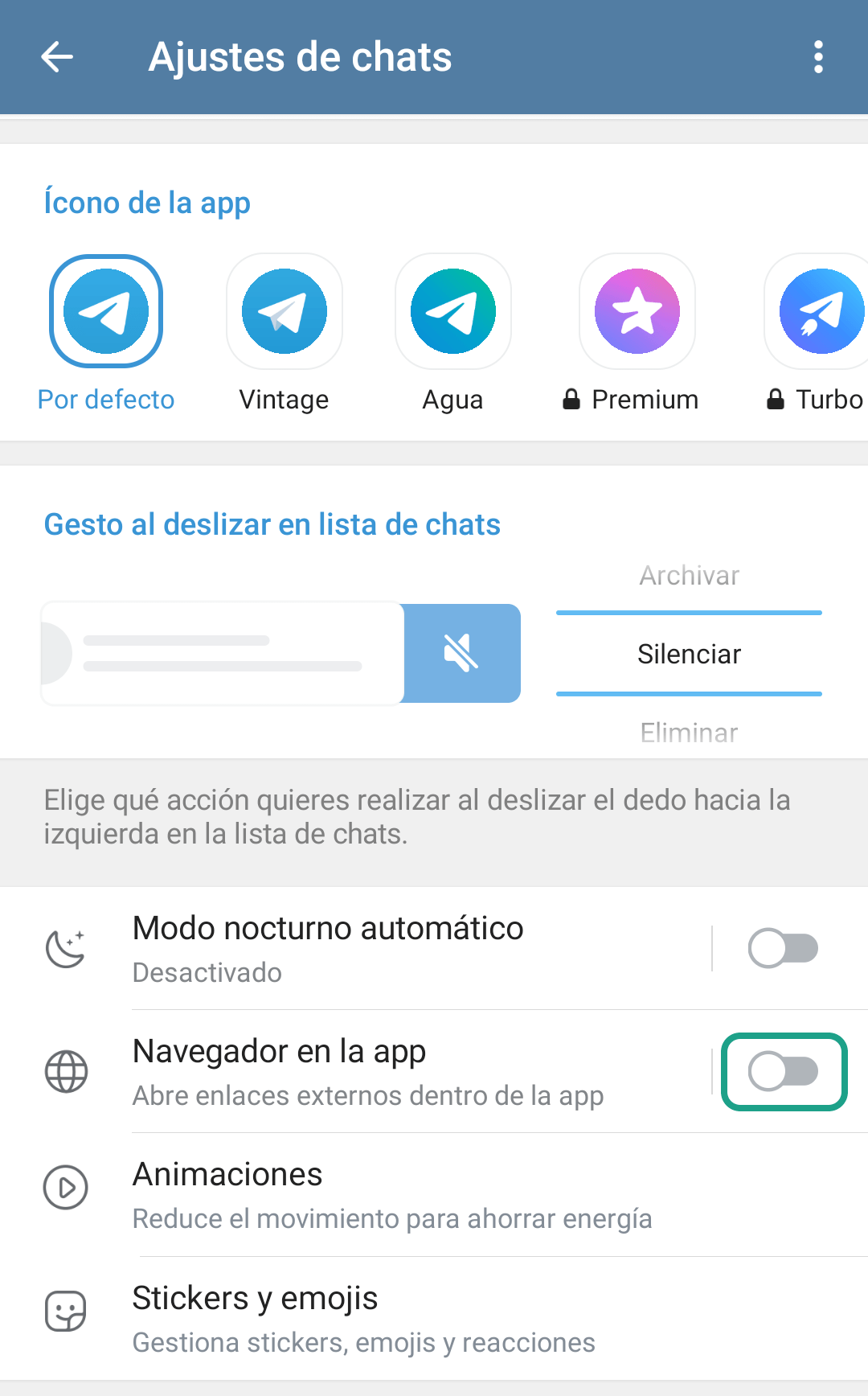Enable Modo nocturno automático
The image size is (868, 1396).
pyautogui.click(x=783, y=949)
